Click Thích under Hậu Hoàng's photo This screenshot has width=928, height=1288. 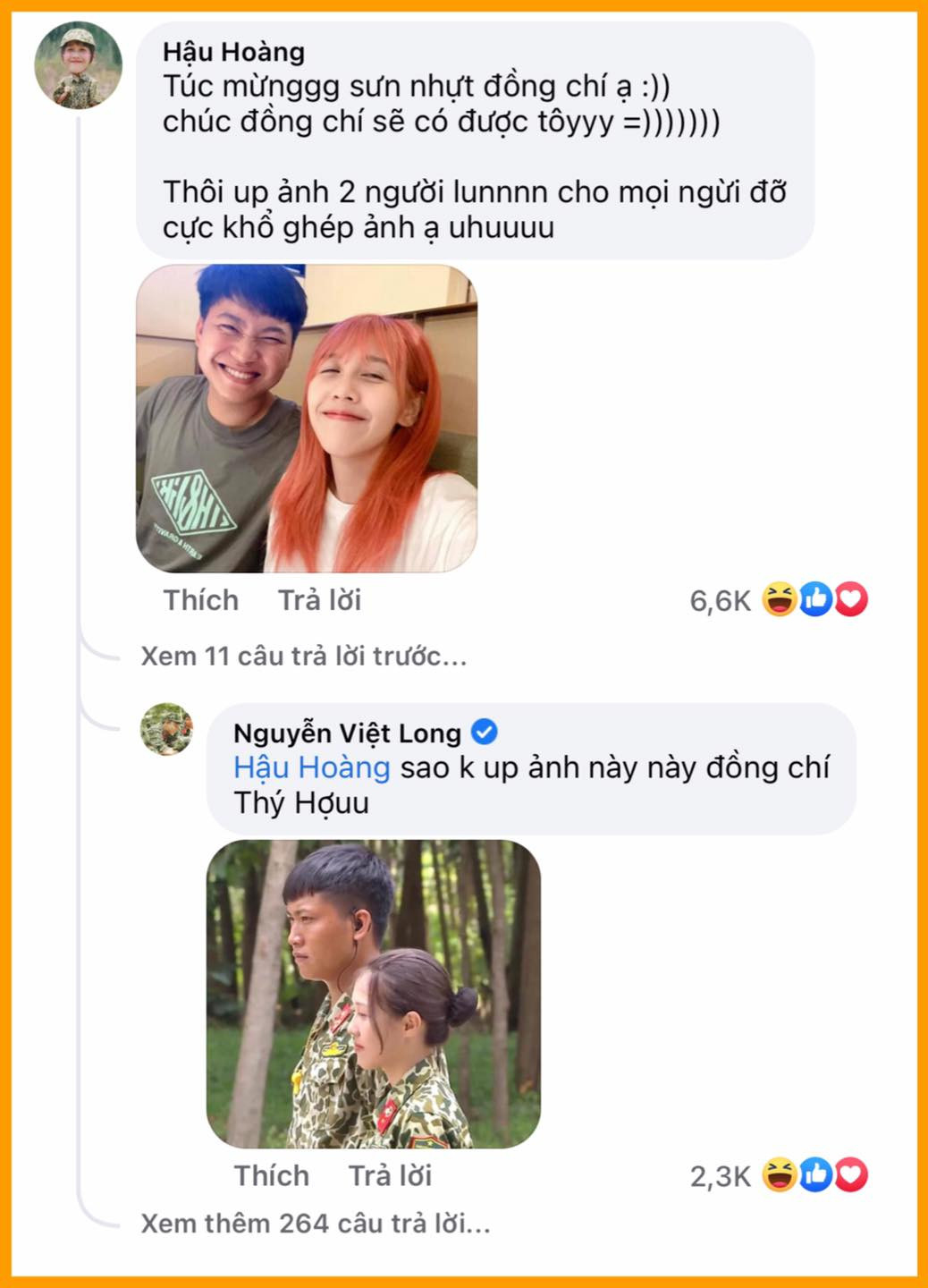200,600
